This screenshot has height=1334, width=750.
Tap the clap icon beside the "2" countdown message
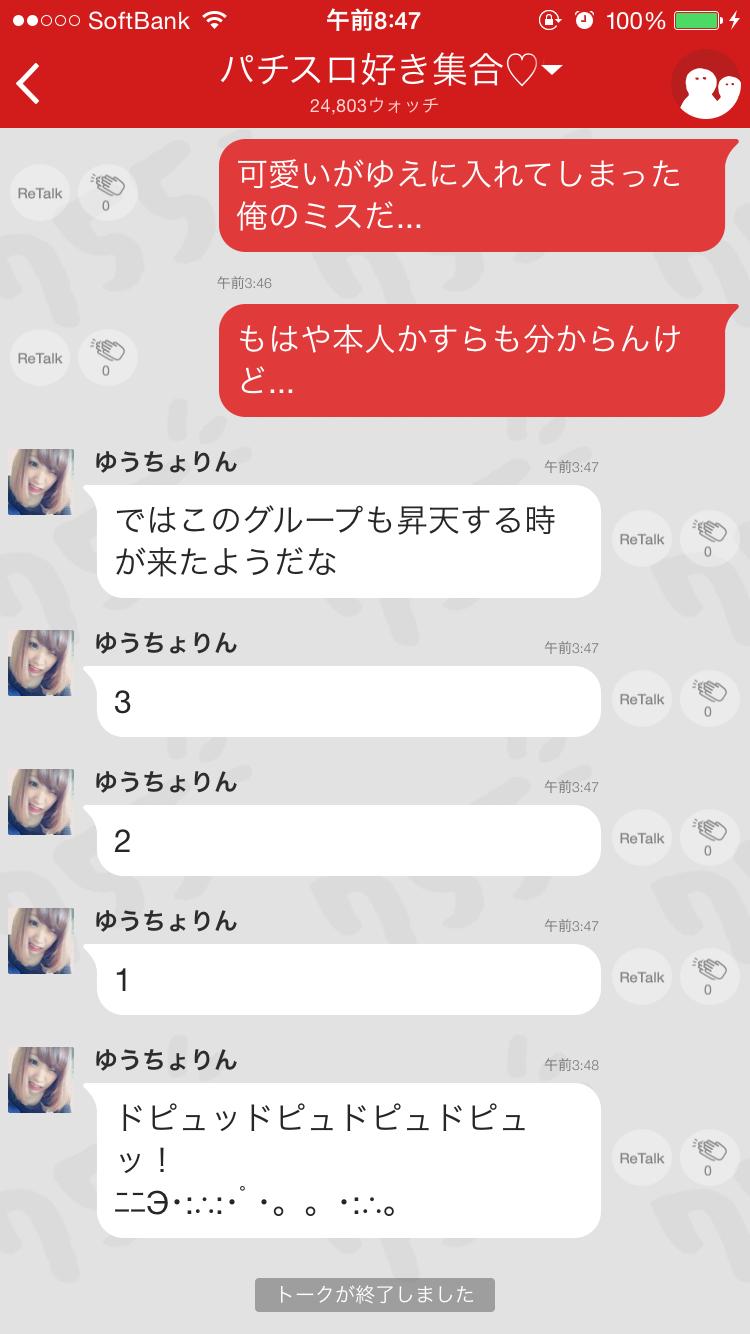coord(709,837)
